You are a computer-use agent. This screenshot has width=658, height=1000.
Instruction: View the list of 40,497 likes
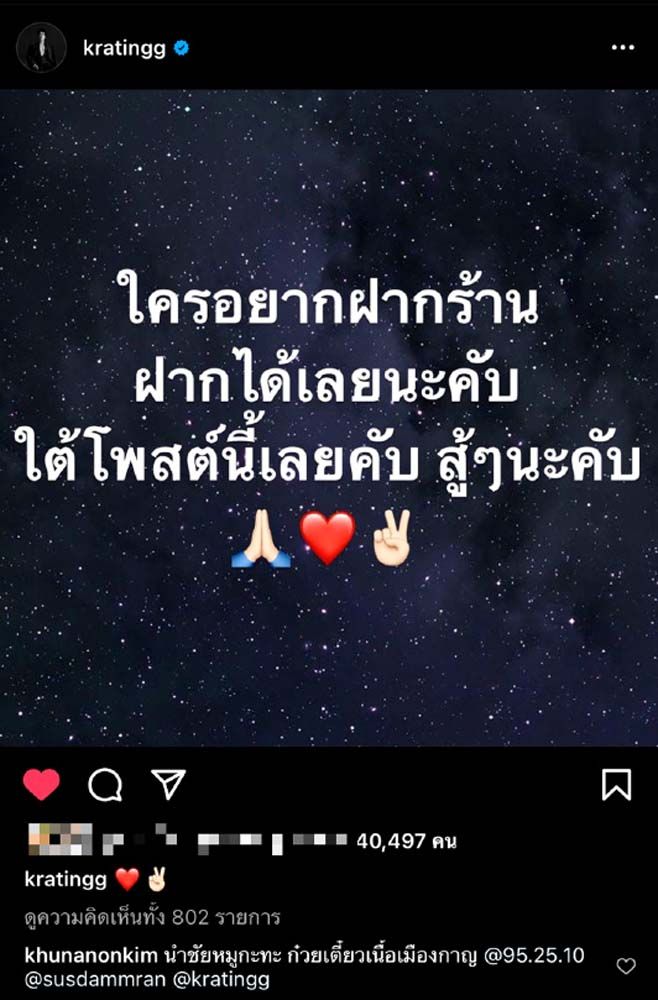coord(405,842)
